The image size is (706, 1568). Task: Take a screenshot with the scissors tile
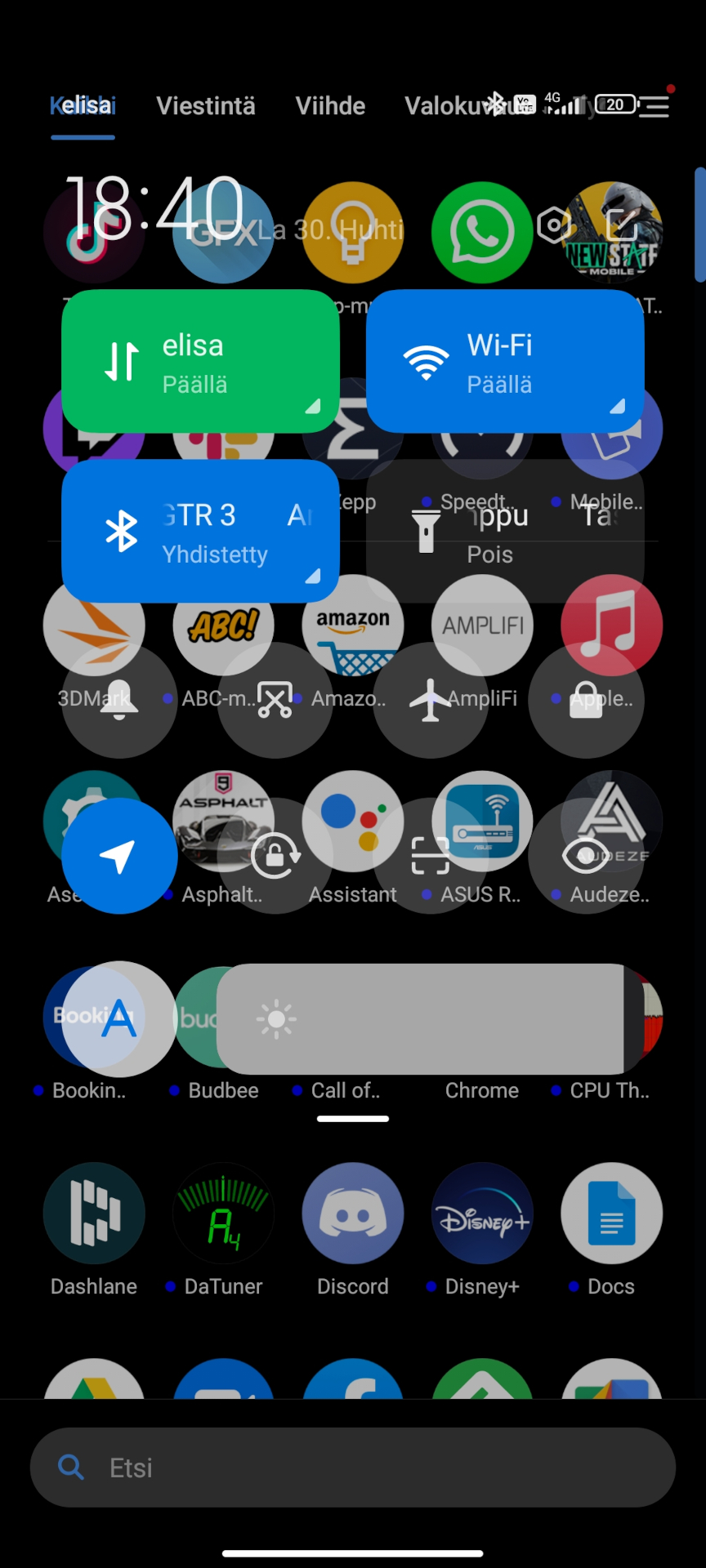275,700
